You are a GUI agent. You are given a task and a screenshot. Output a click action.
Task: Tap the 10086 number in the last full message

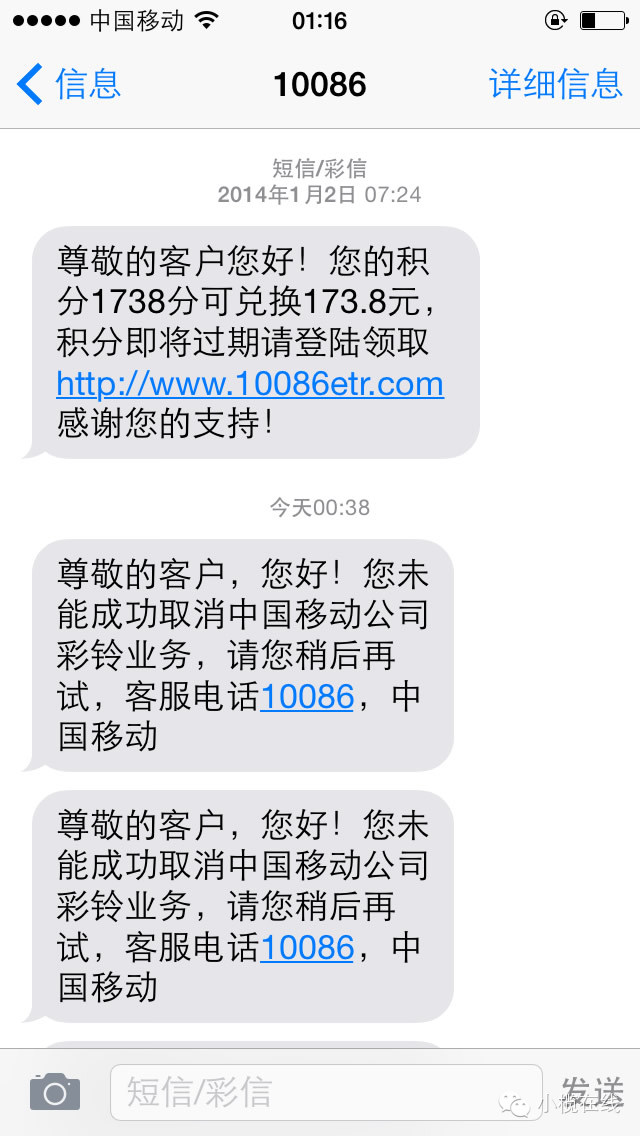tap(307, 948)
